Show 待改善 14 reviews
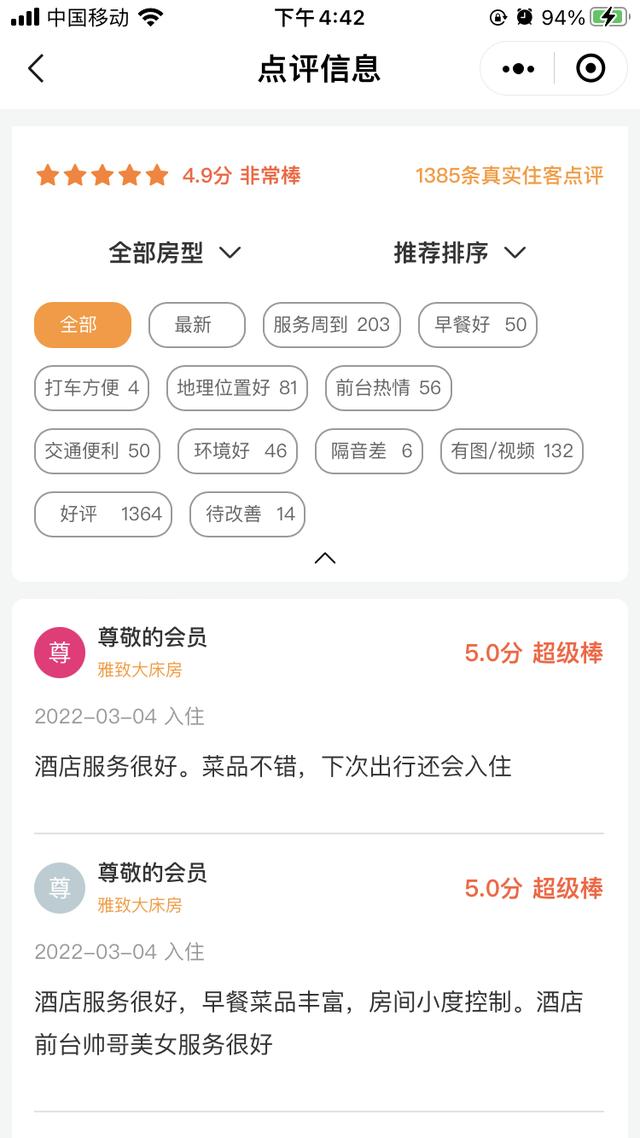 click(247, 514)
